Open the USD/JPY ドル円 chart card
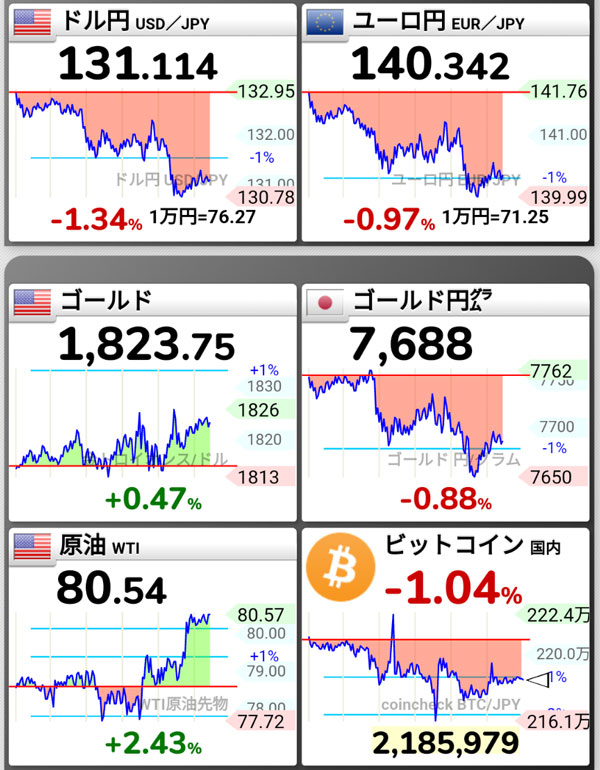The width and height of the screenshot is (600, 770). (x=152, y=122)
